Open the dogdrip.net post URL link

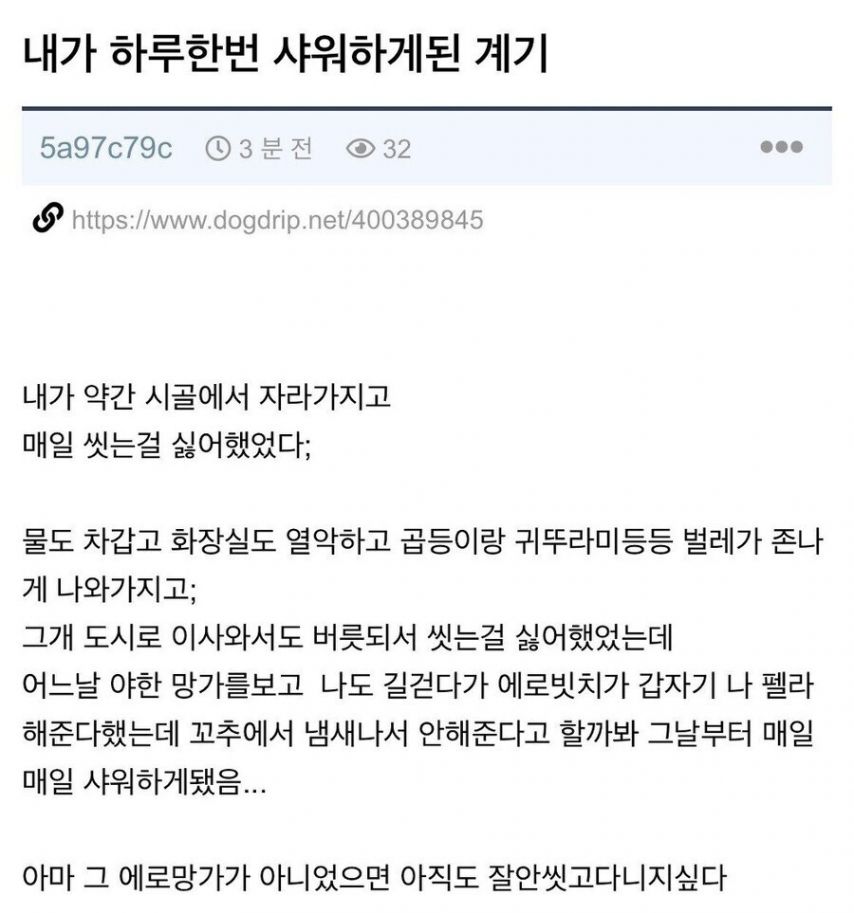278,220
